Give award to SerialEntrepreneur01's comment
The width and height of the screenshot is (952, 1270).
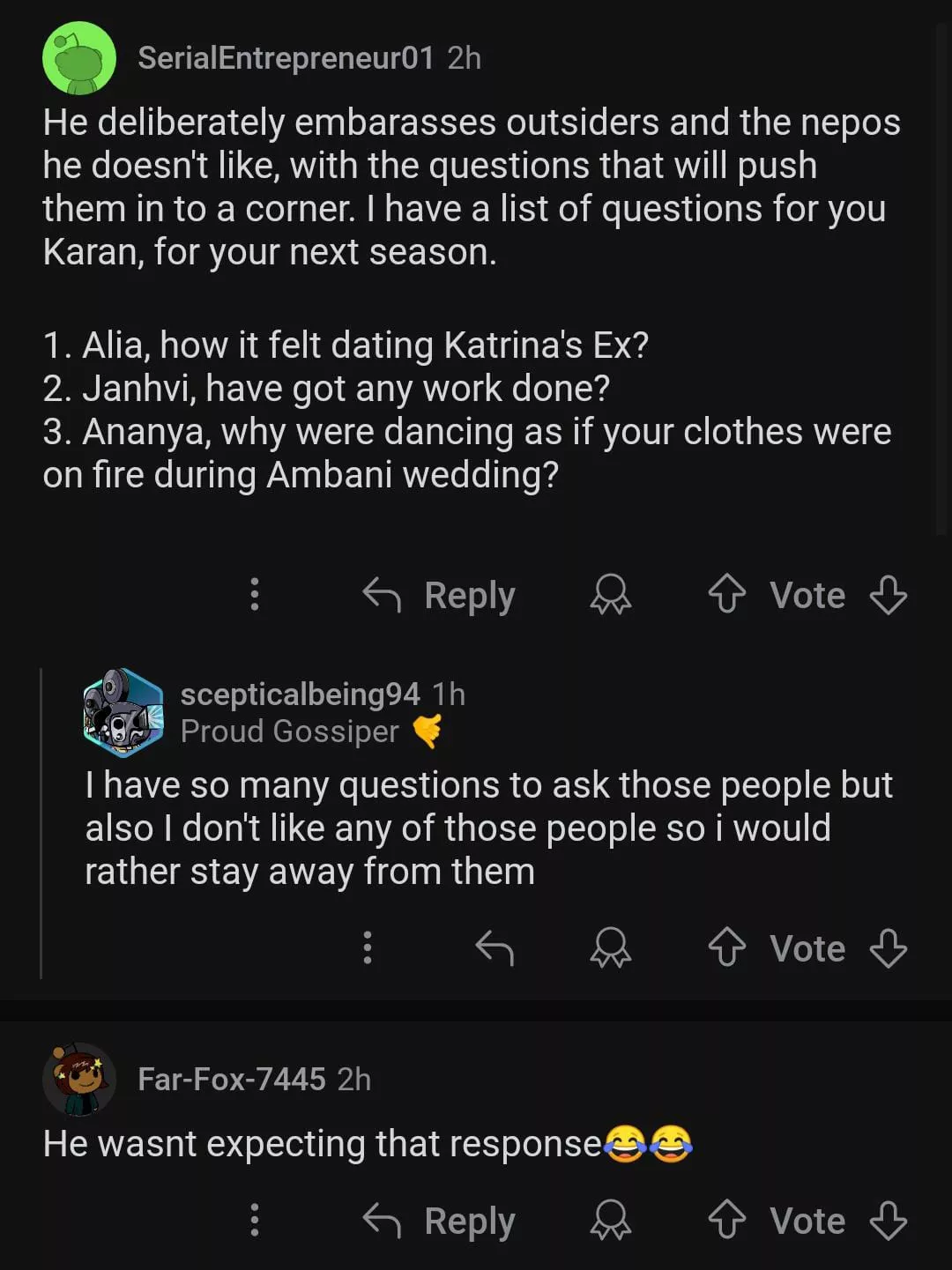610,595
